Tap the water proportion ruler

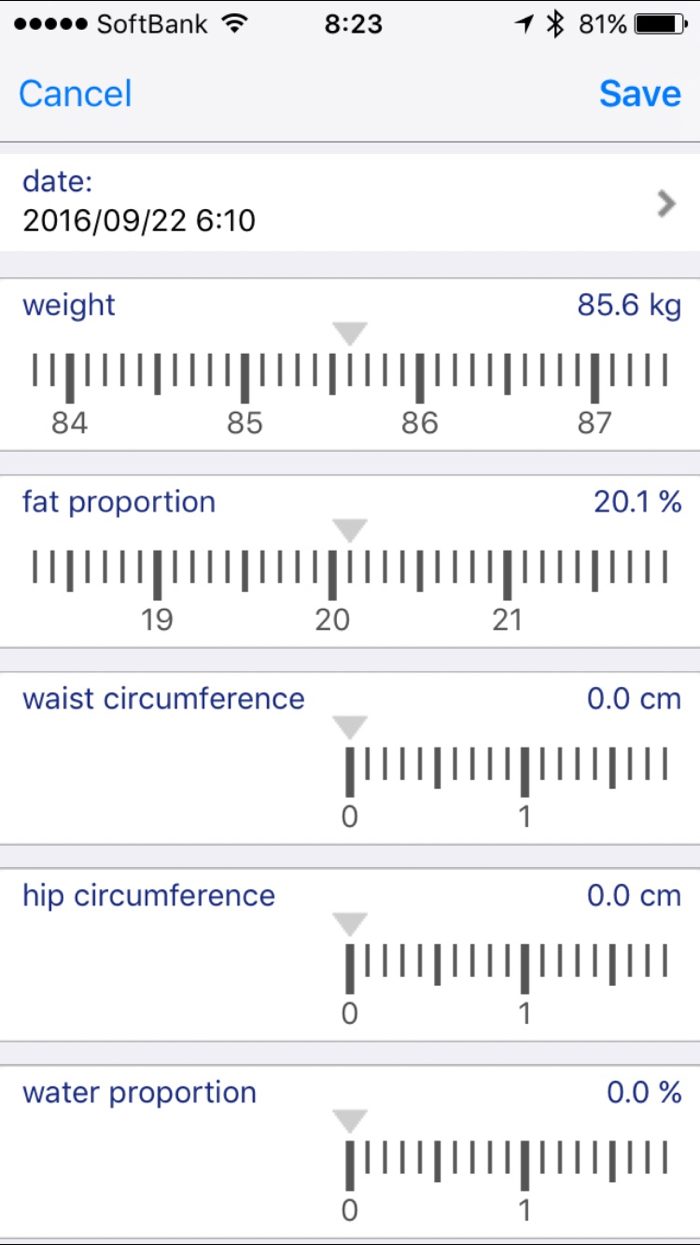click(506, 1164)
